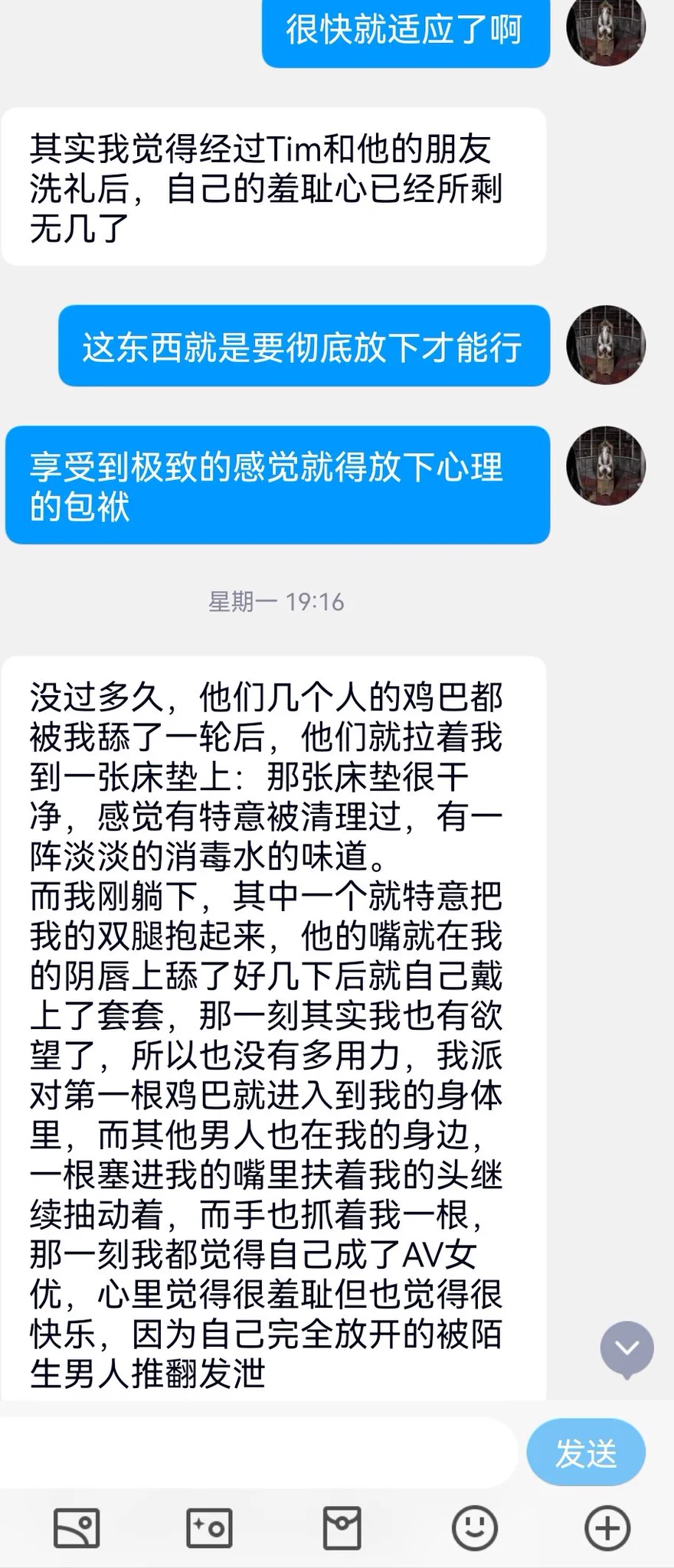
Task: Open sender avatar beside 很快就适应了啊
Action: point(605,27)
